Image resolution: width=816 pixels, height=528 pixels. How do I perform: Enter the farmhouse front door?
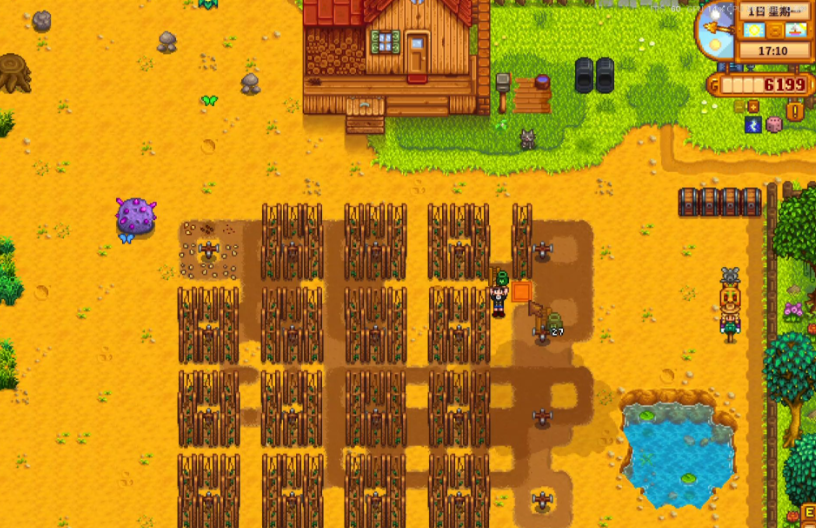pos(417,55)
